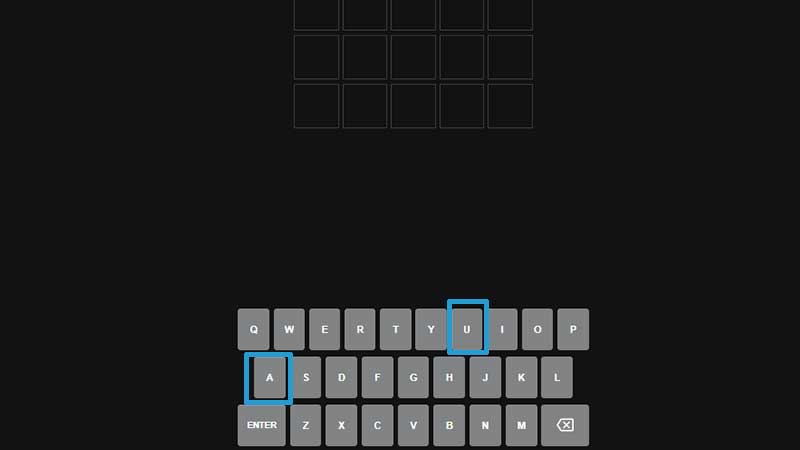Type the letter Q
The height and width of the screenshot is (450, 800).
pyautogui.click(x=253, y=329)
